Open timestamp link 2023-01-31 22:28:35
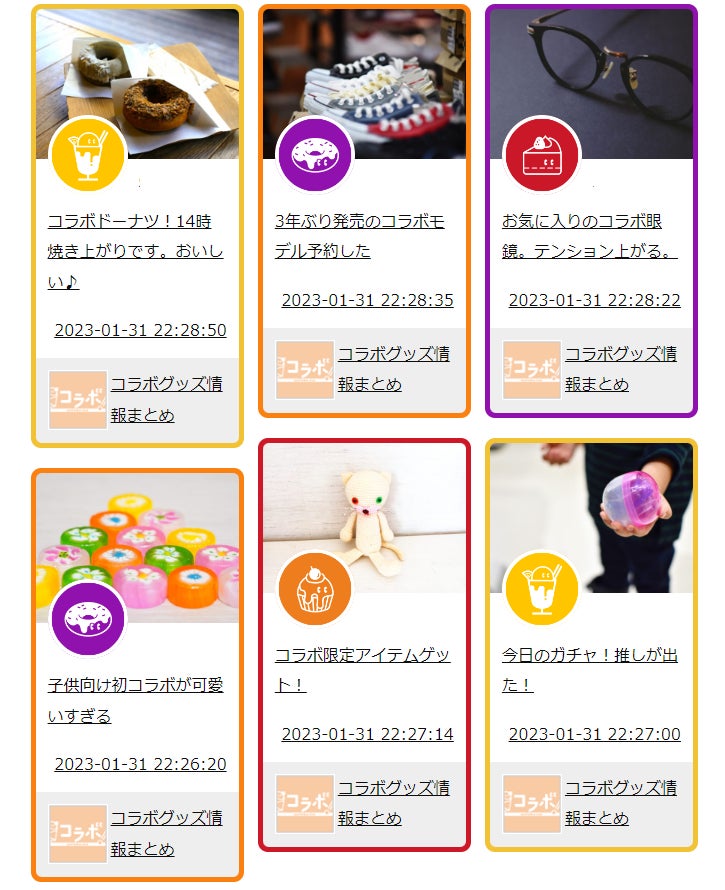The height and width of the screenshot is (890, 725). tap(367, 300)
